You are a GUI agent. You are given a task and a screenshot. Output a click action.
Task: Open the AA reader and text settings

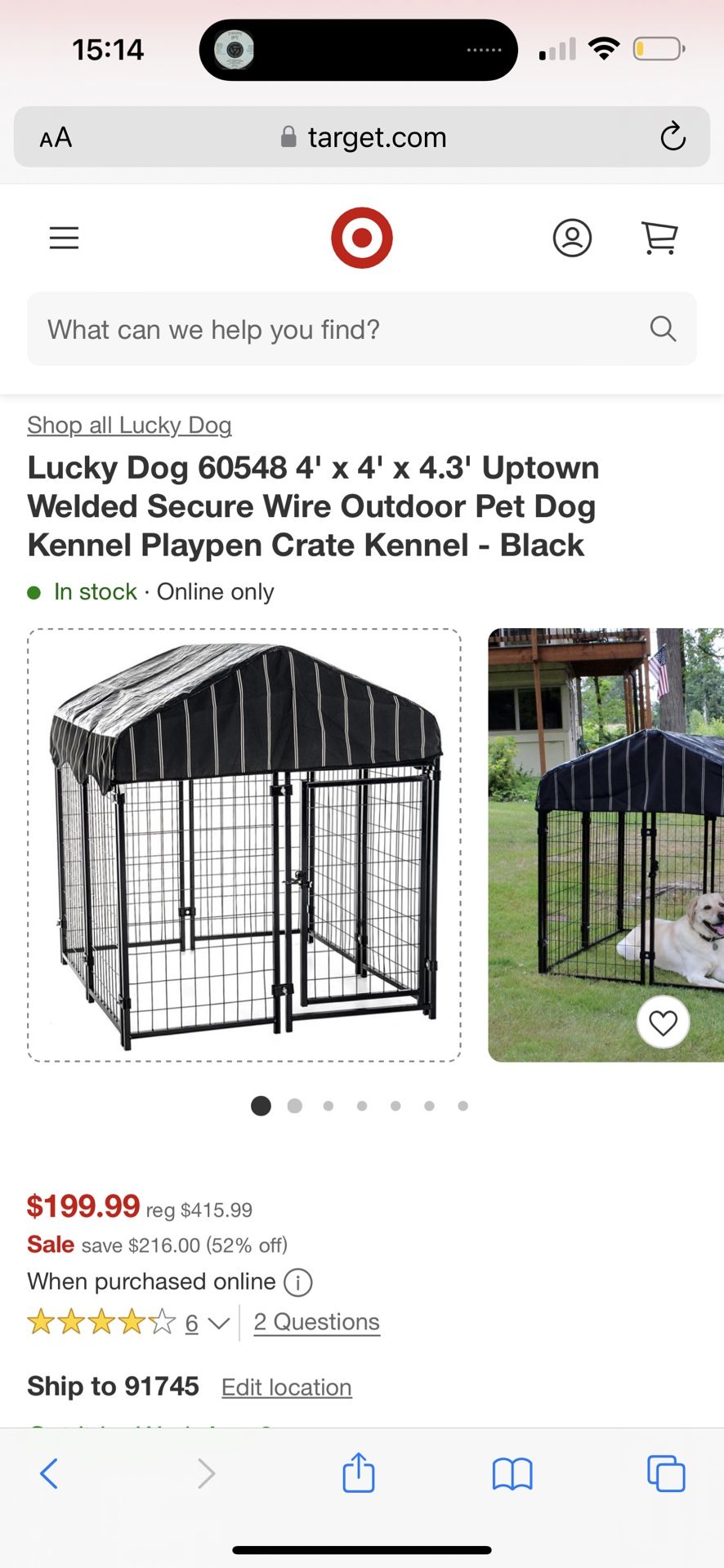tap(56, 137)
